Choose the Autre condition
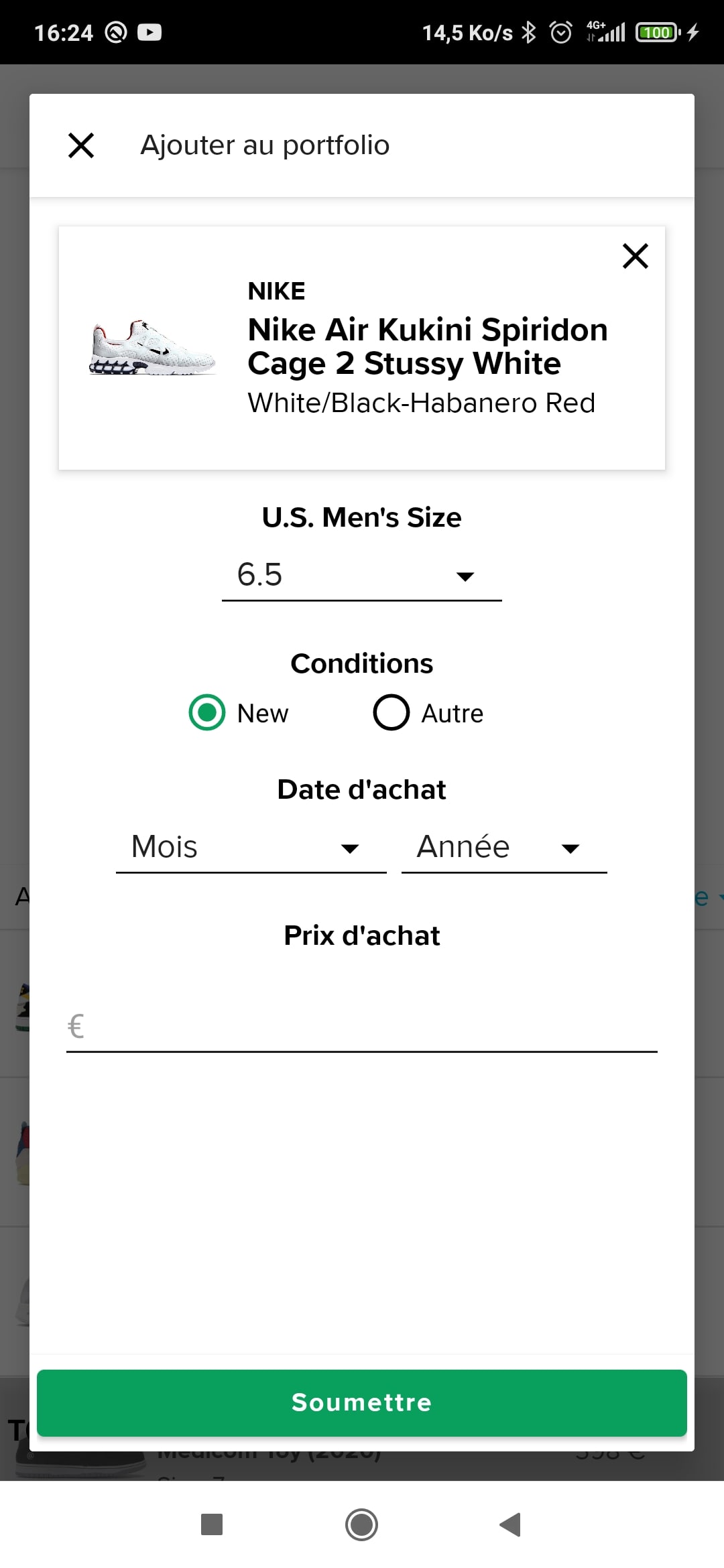Image resolution: width=724 pixels, height=1568 pixels. [x=428, y=712]
